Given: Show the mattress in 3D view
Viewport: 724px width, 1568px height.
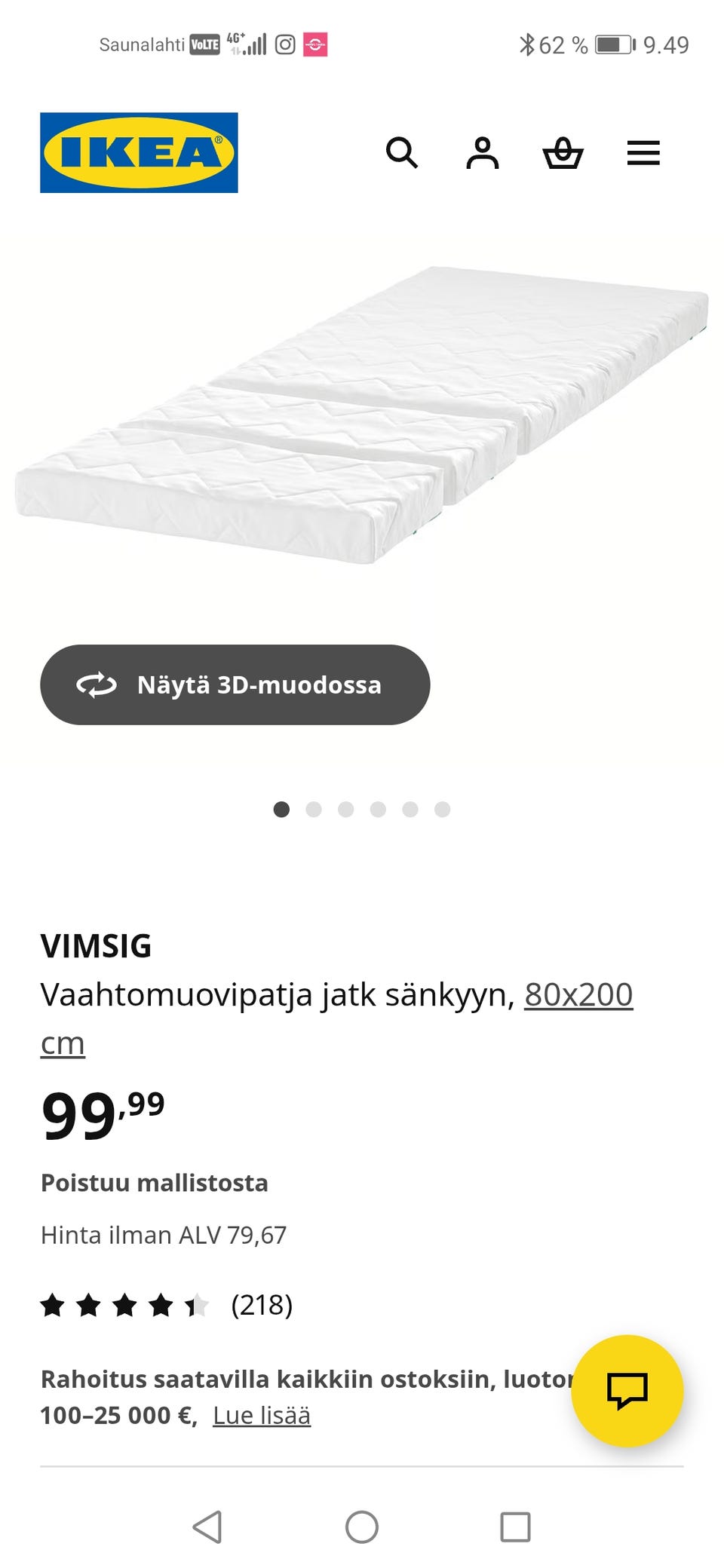Looking at the screenshot, I should [234, 685].
